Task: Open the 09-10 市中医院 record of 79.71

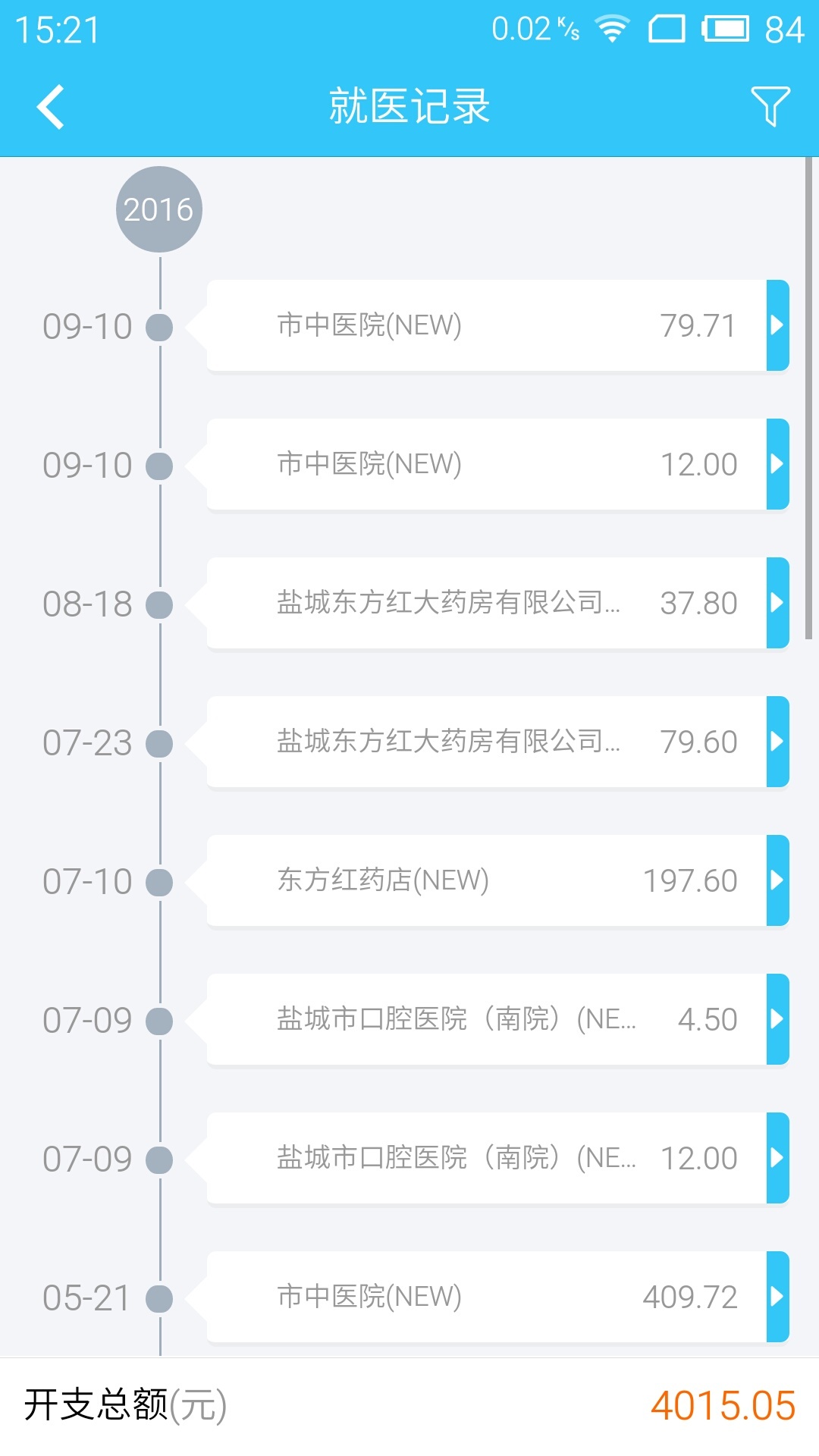Action: [x=497, y=326]
